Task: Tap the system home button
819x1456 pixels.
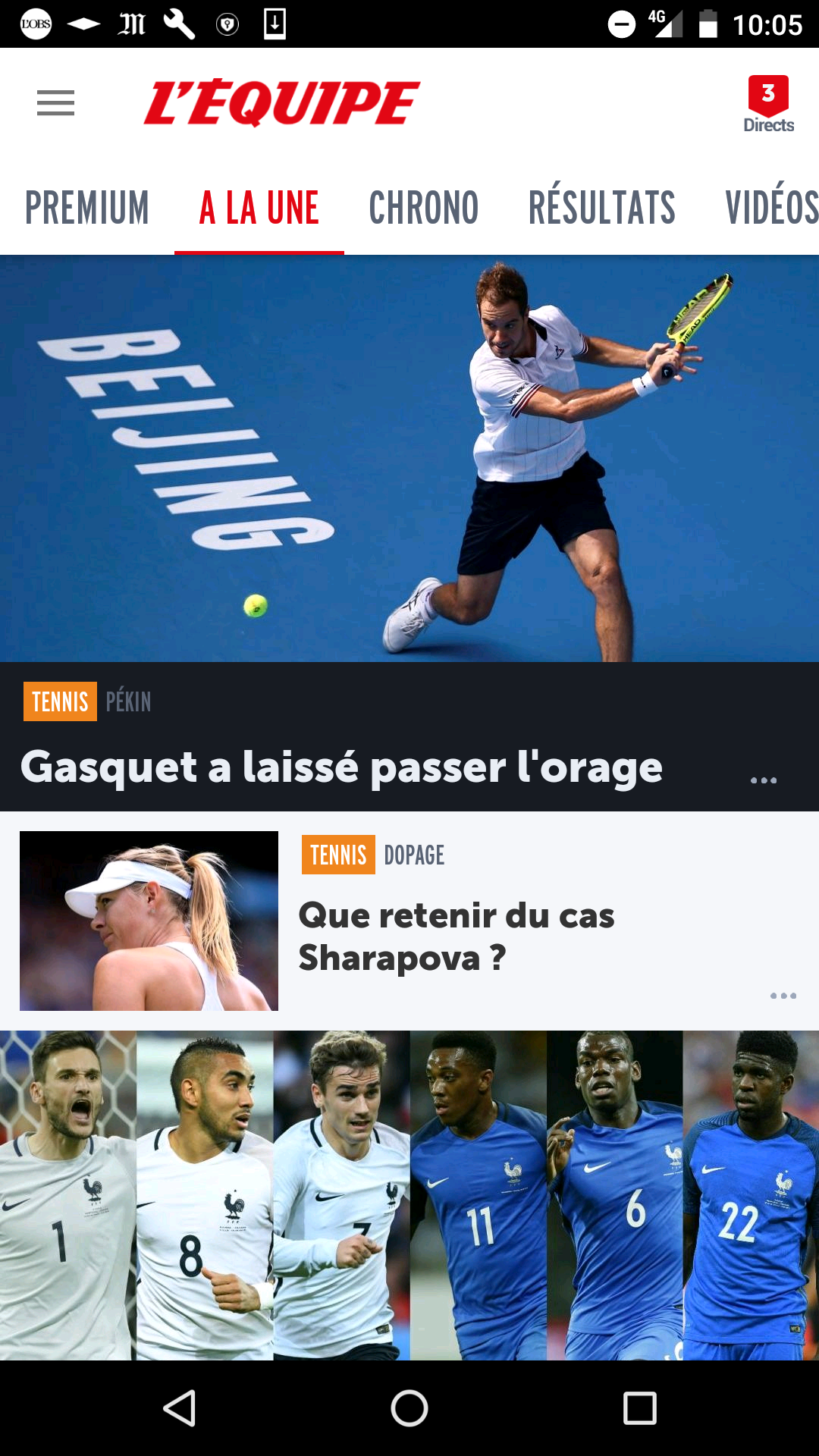Action: [x=409, y=1408]
